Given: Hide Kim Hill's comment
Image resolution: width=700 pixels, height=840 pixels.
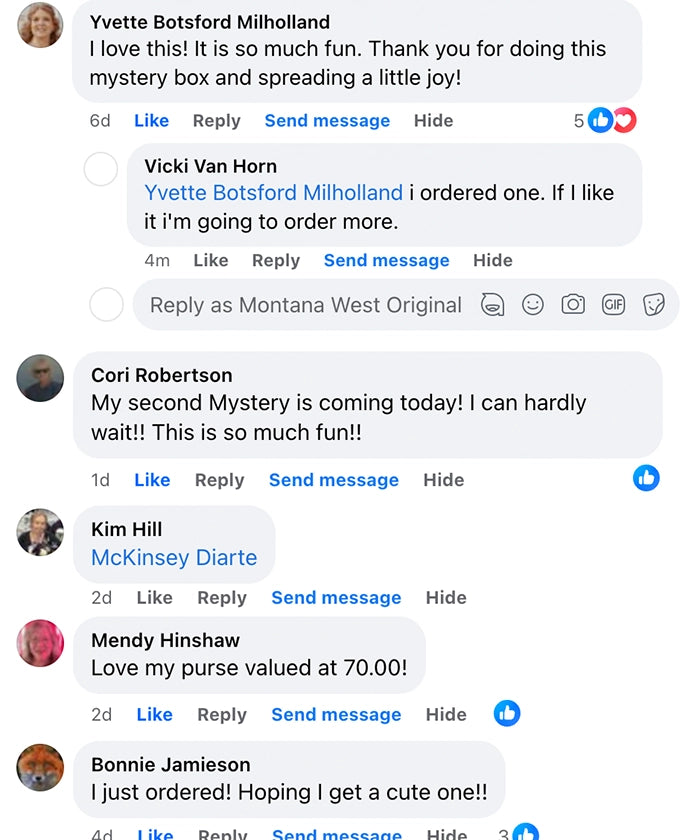Looking at the screenshot, I should pos(446,597).
